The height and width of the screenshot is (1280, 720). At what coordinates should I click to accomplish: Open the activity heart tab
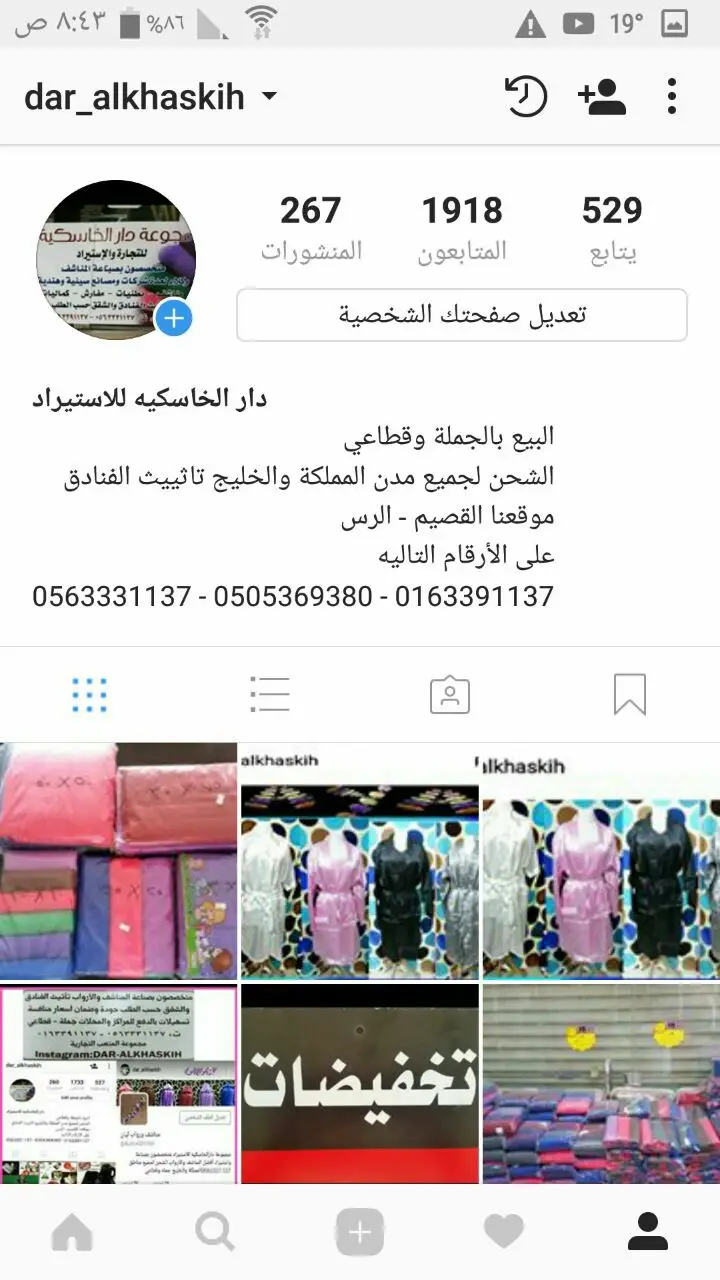pos(504,1232)
